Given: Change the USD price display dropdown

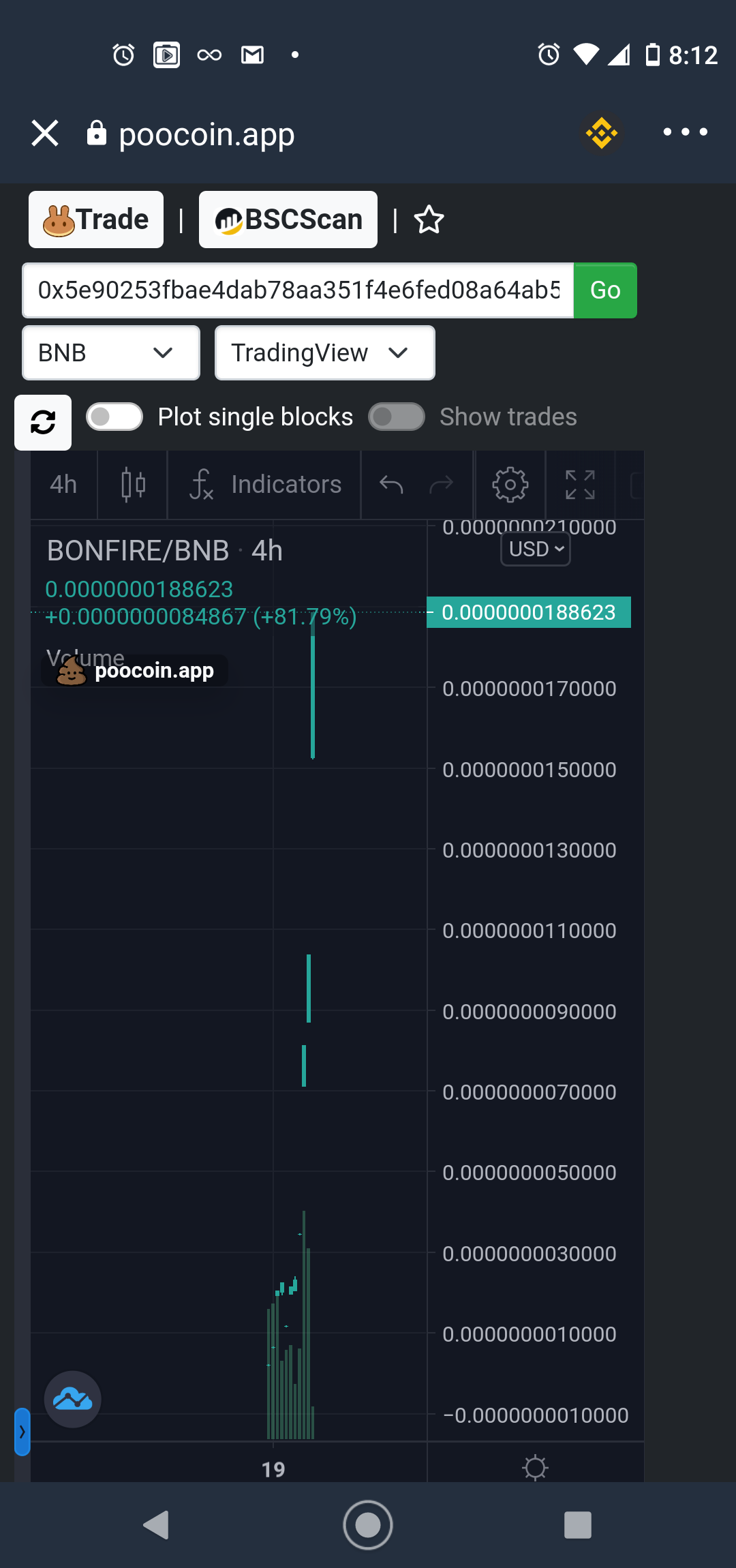Looking at the screenshot, I should [535, 548].
